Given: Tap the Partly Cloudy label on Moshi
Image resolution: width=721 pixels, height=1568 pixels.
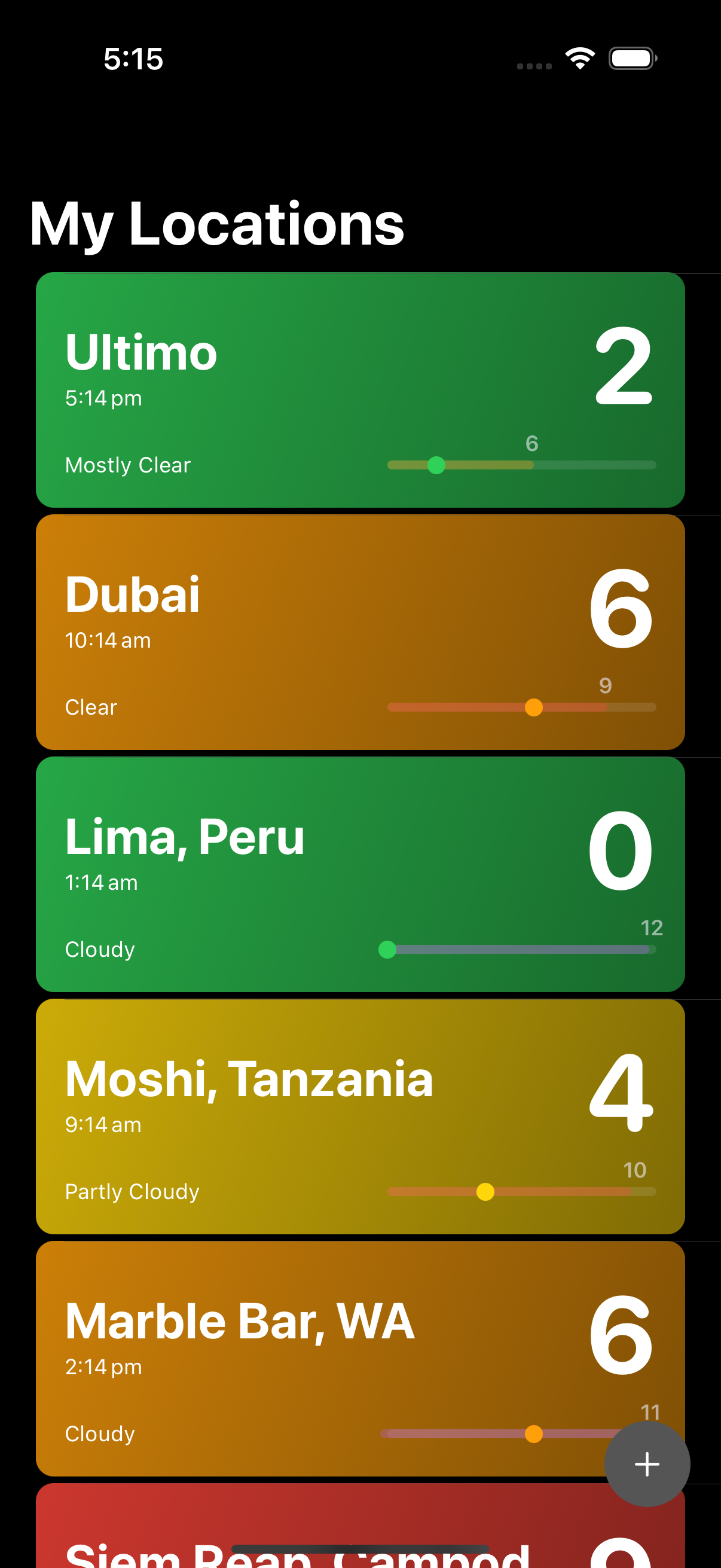Looking at the screenshot, I should tap(132, 1192).
